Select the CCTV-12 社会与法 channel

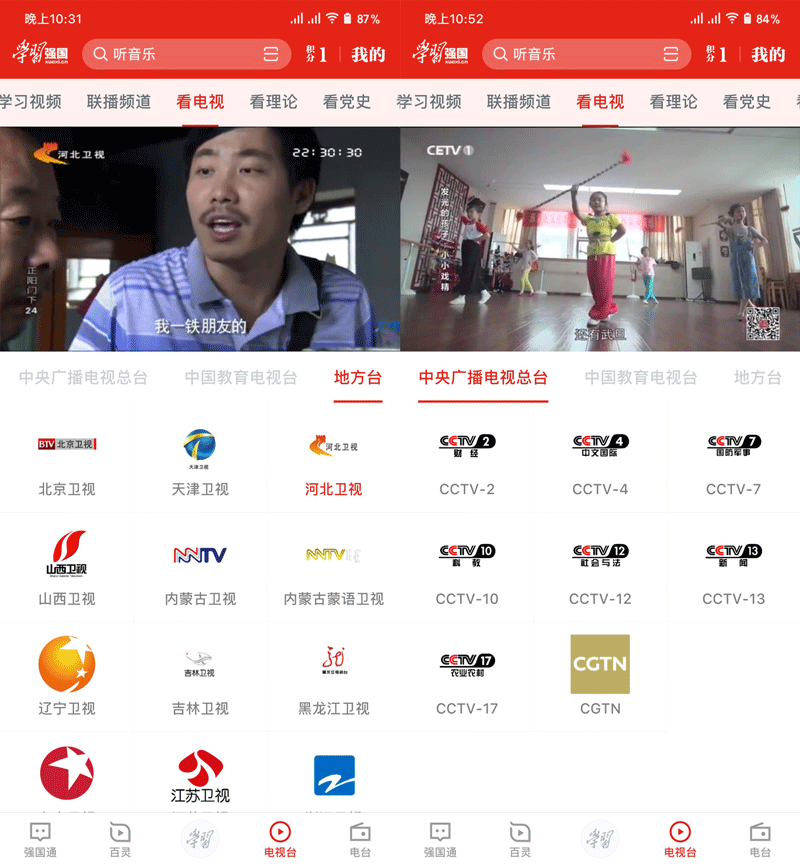[x=600, y=568]
